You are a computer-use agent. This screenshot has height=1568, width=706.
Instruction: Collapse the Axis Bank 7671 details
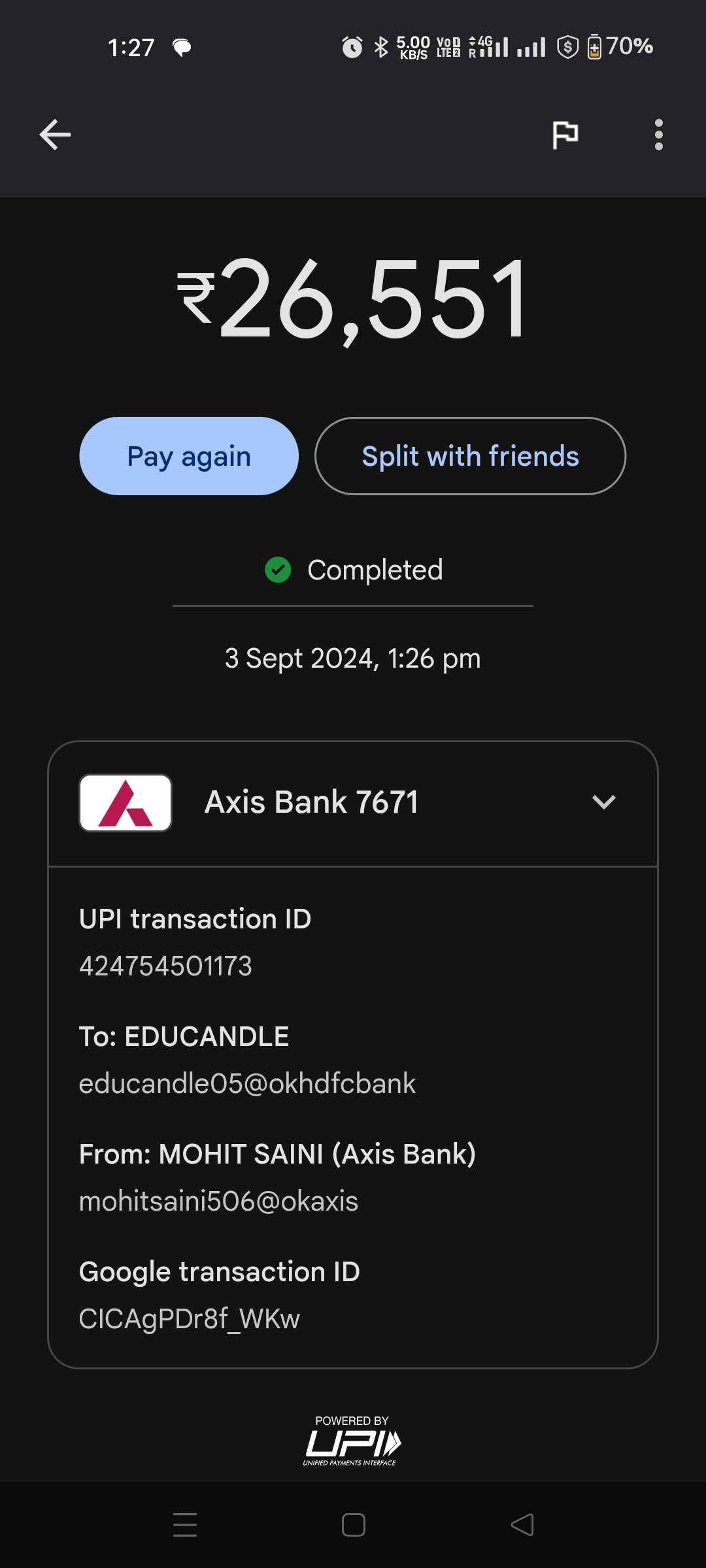(x=603, y=802)
